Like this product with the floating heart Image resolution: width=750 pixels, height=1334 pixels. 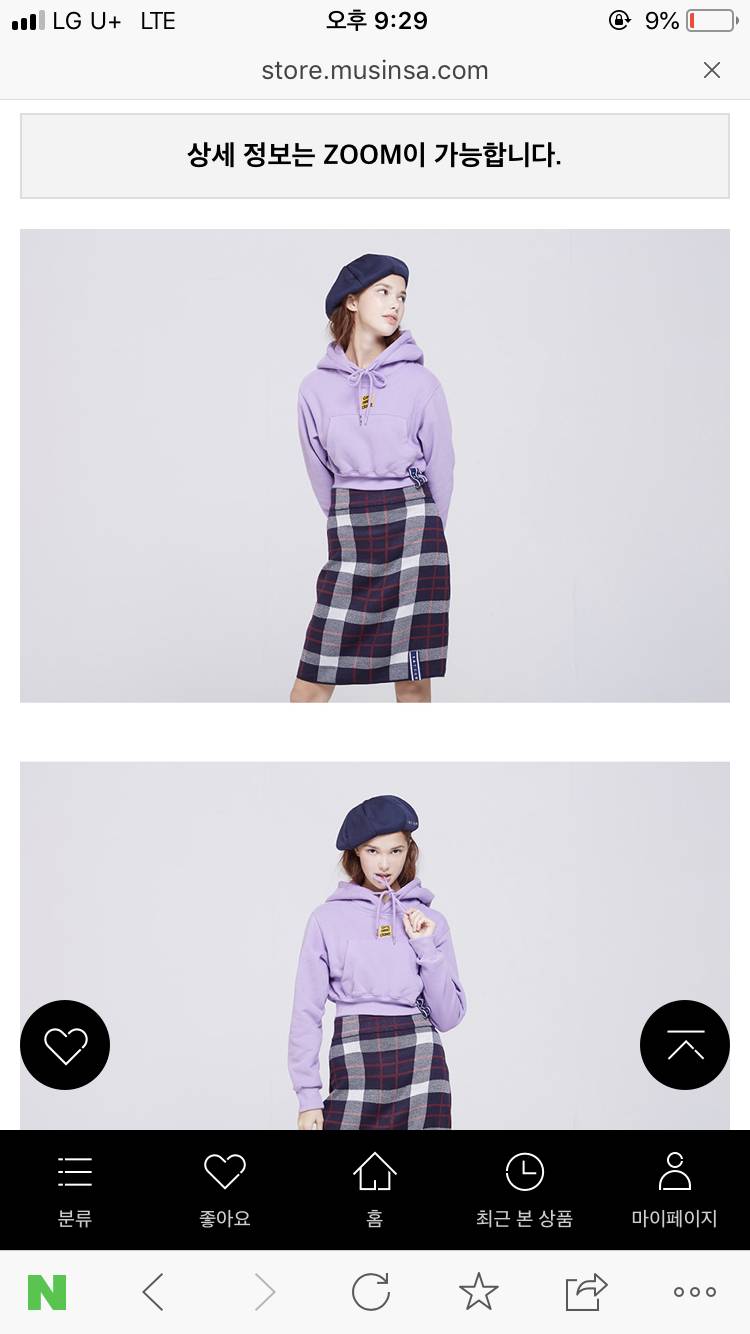[65, 1045]
